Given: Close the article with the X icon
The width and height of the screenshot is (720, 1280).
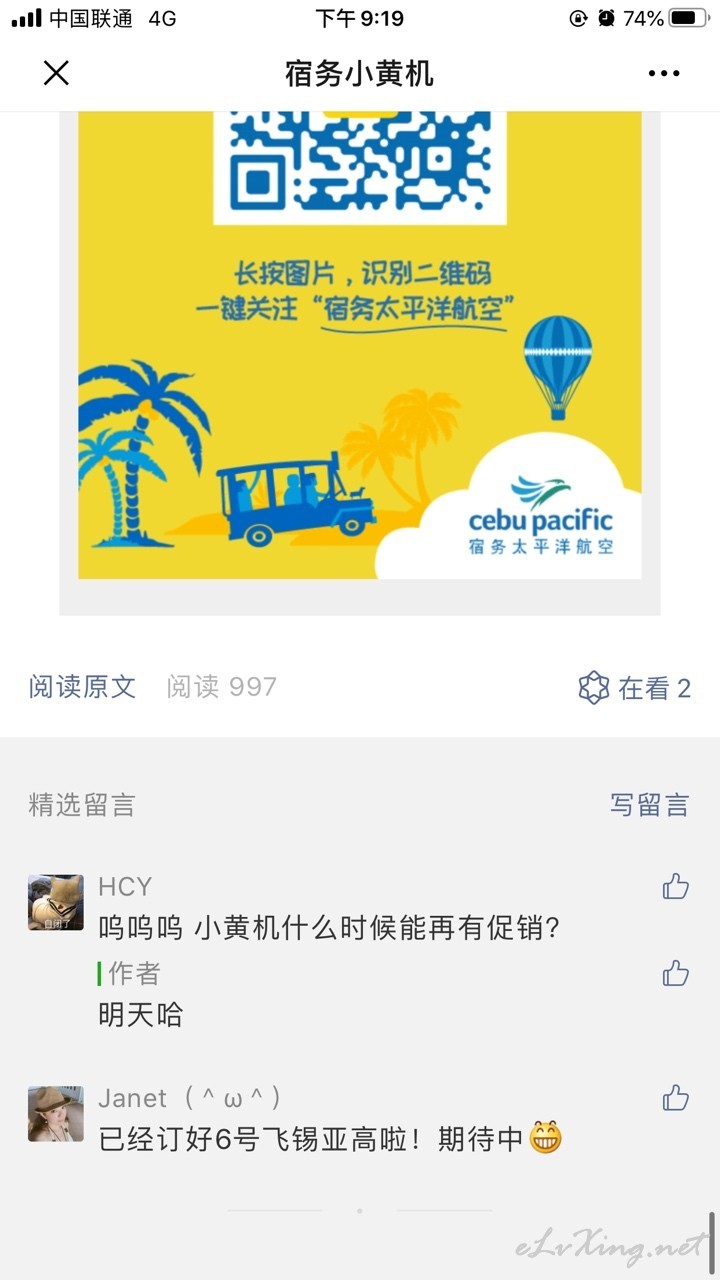Looking at the screenshot, I should pyautogui.click(x=56, y=73).
